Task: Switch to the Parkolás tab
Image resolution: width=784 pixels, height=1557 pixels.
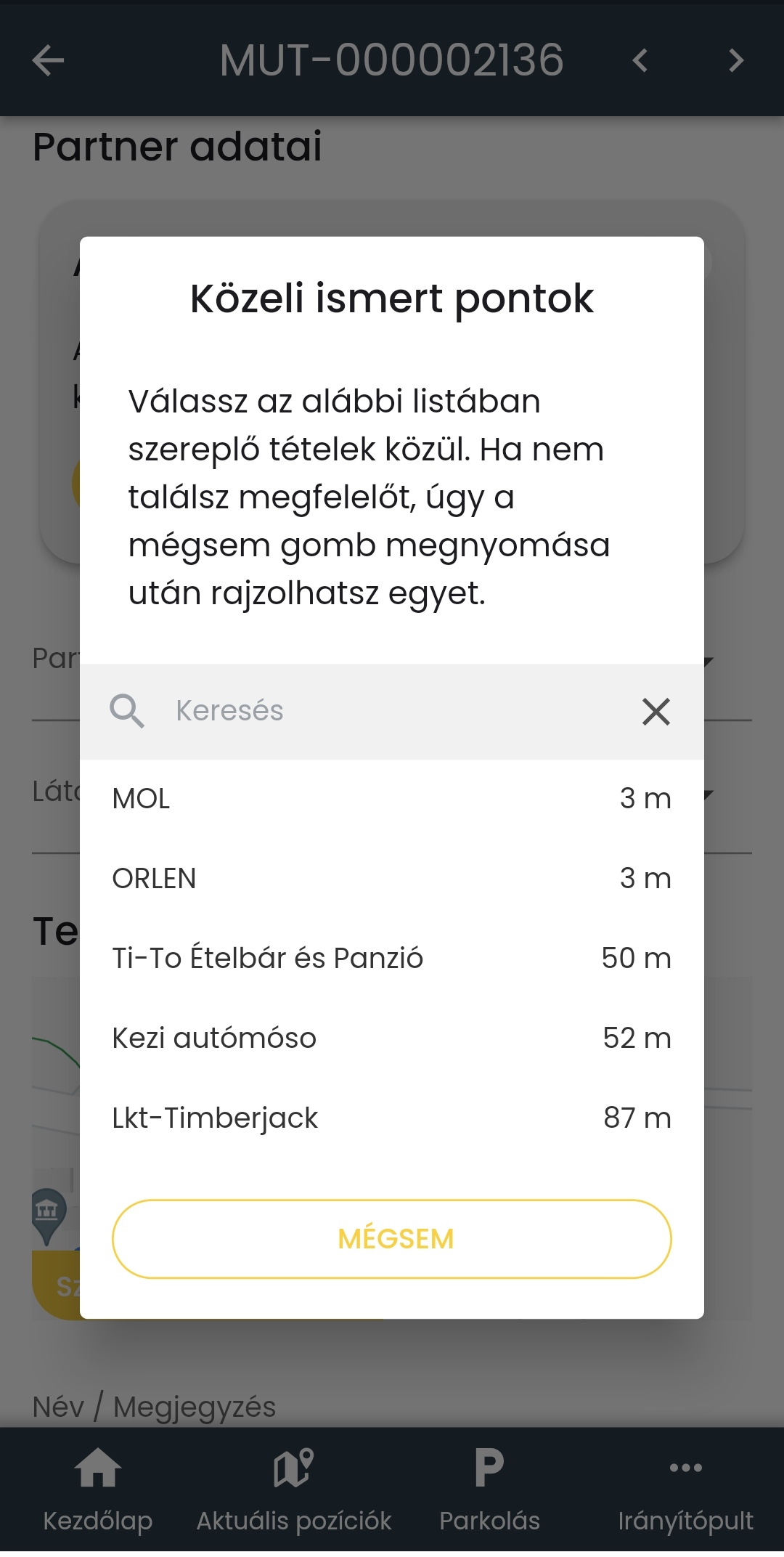Action: click(x=490, y=1490)
